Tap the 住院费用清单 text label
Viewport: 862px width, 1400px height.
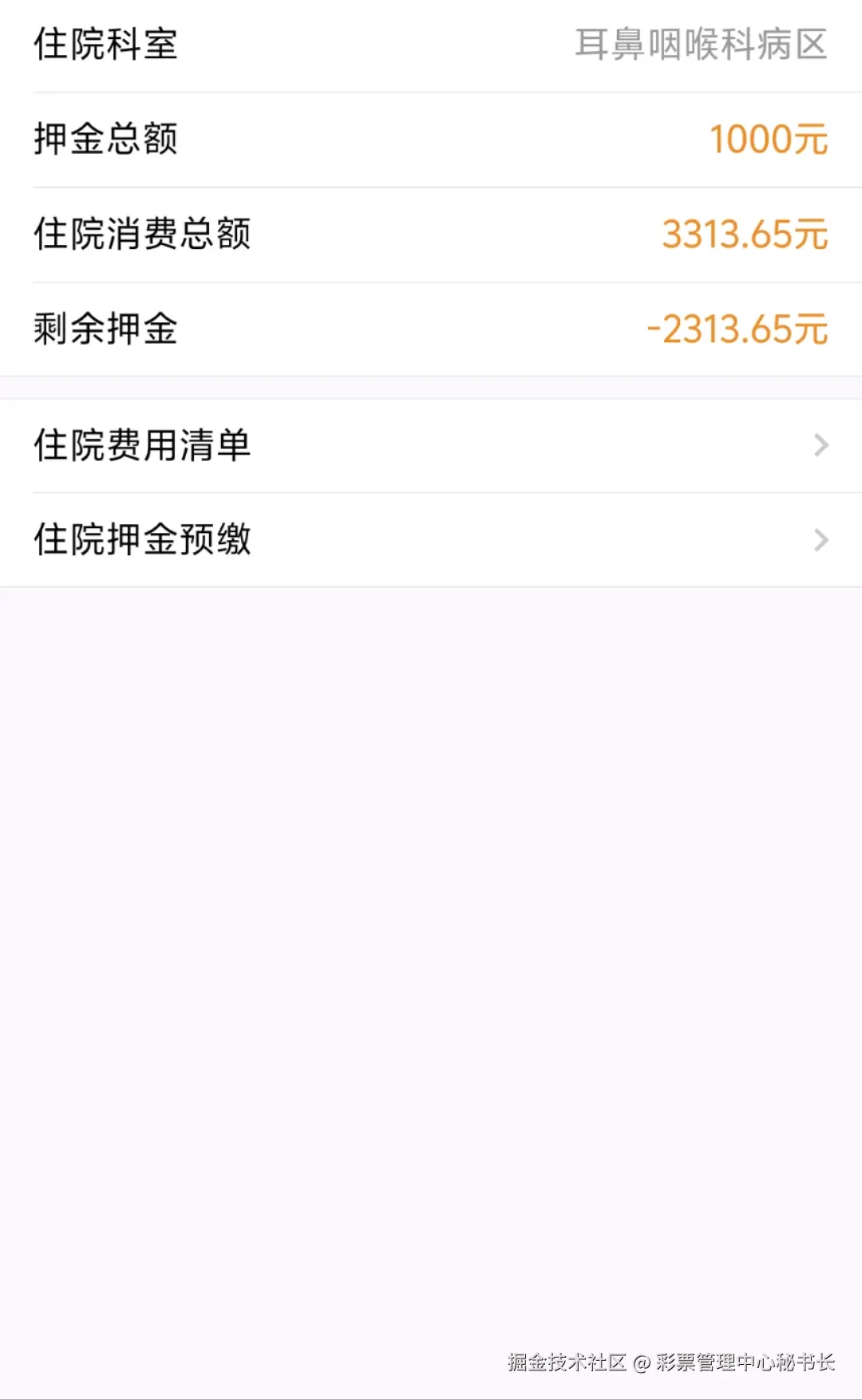[141, 445]
